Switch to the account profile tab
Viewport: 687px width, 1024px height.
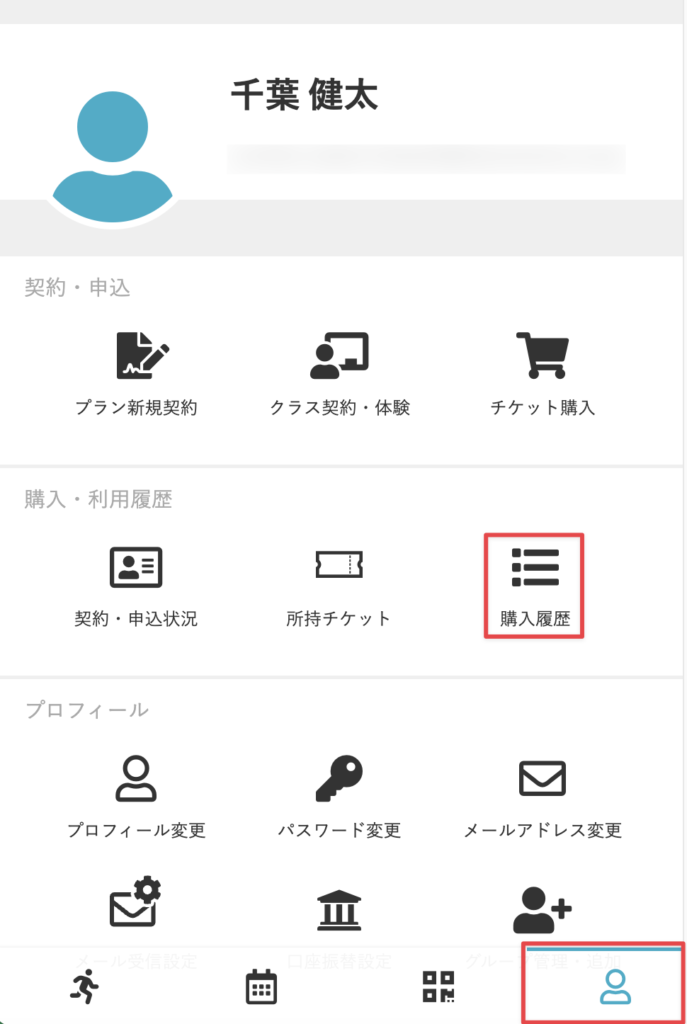pos(614,986)
